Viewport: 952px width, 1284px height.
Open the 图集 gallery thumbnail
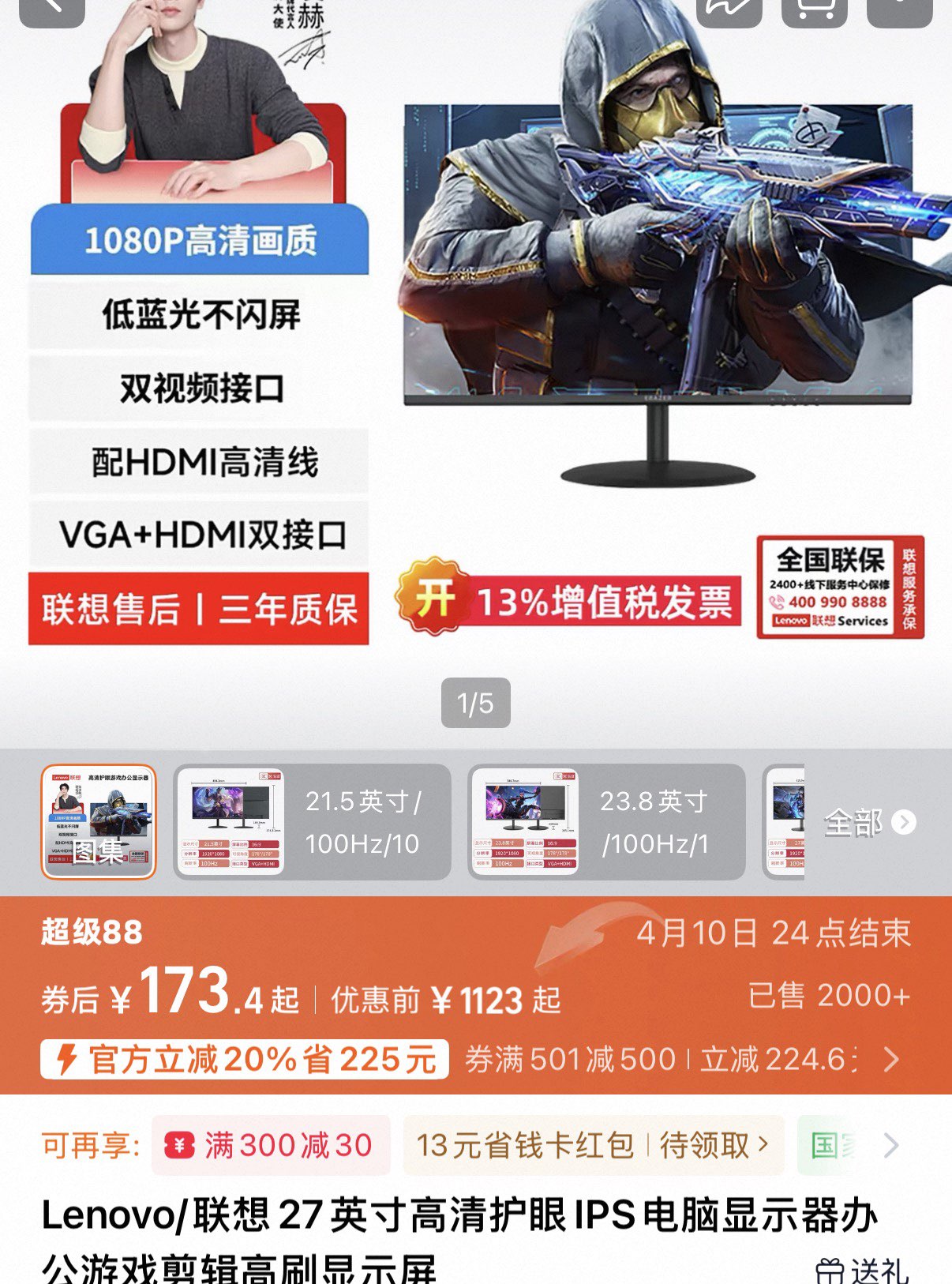pos(99,822)
